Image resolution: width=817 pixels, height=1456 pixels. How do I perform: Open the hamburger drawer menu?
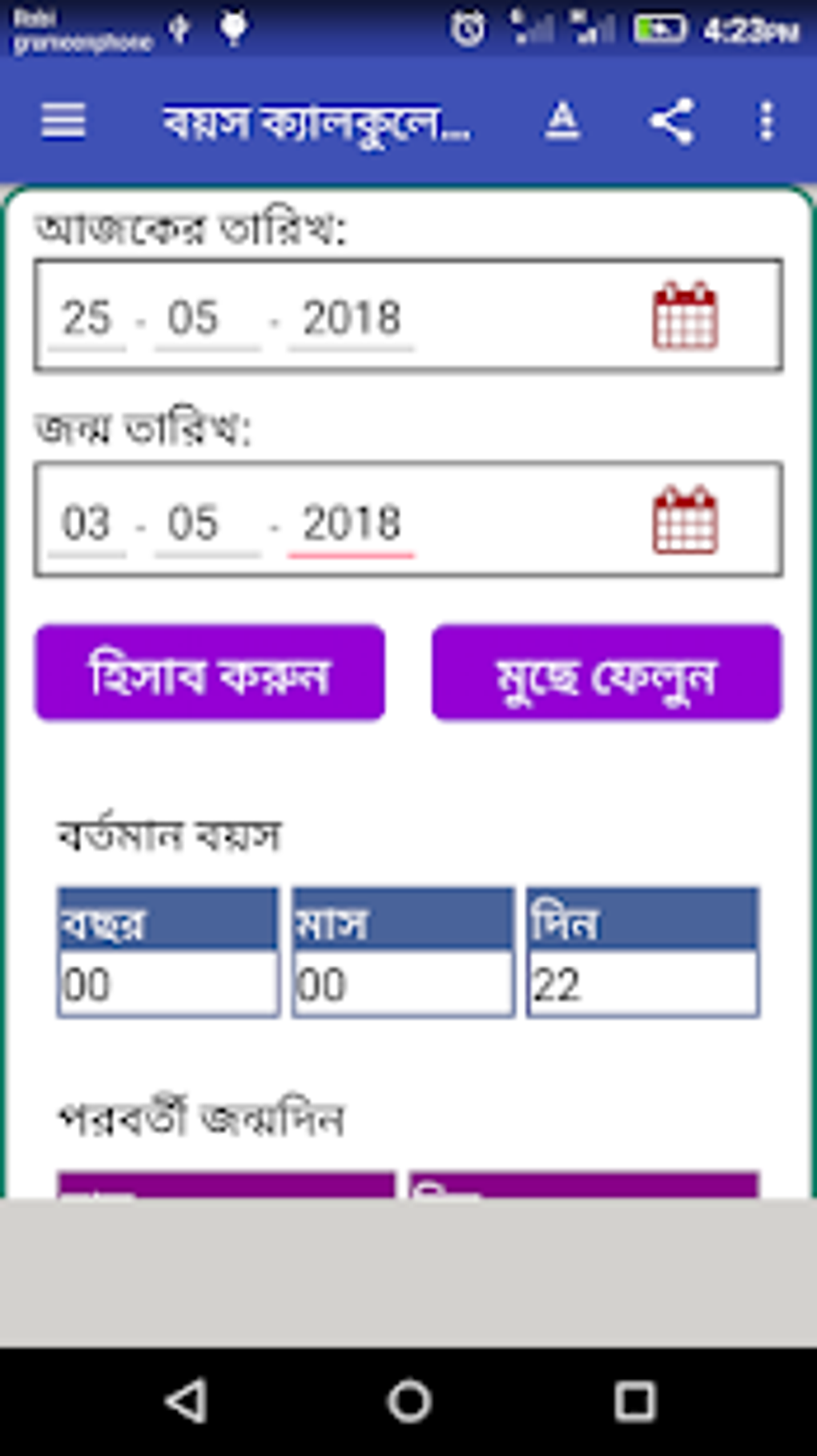point(63,121)
